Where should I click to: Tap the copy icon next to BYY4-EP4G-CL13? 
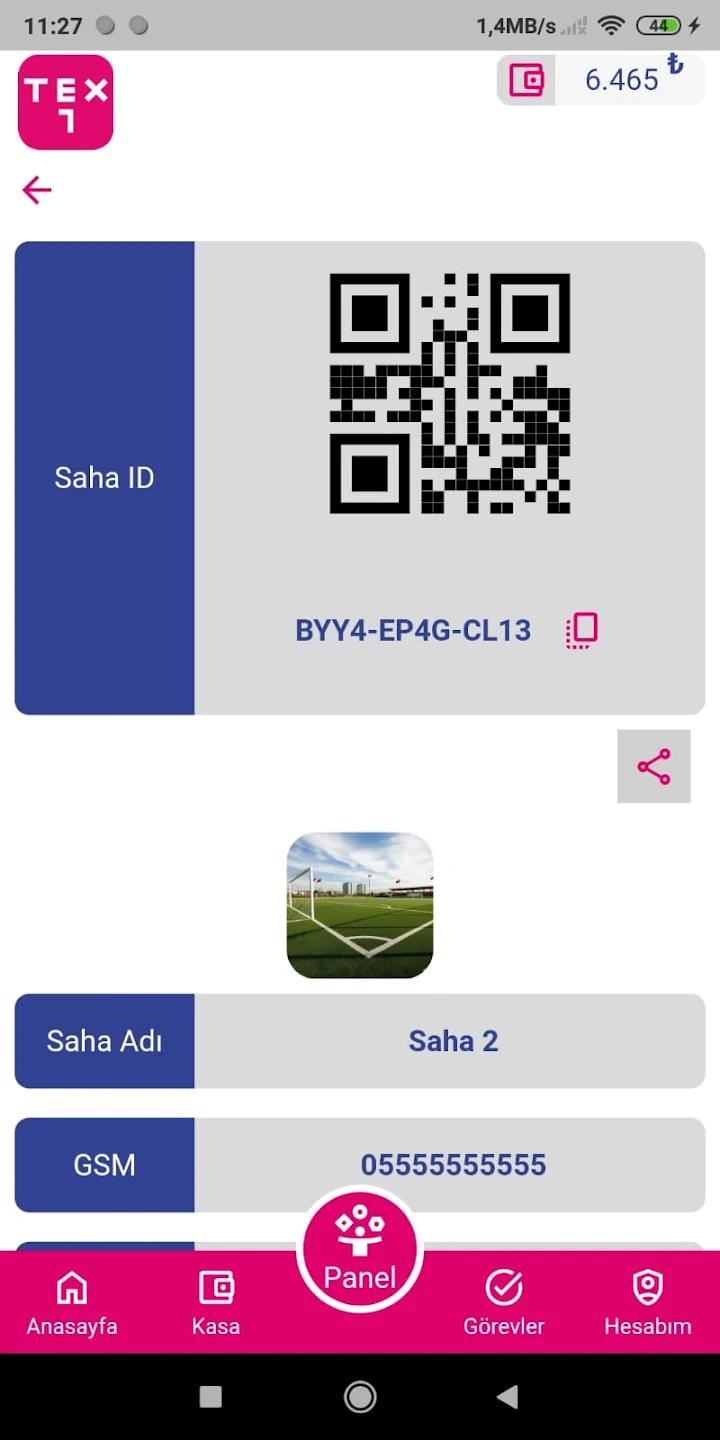tap(580, 629)
